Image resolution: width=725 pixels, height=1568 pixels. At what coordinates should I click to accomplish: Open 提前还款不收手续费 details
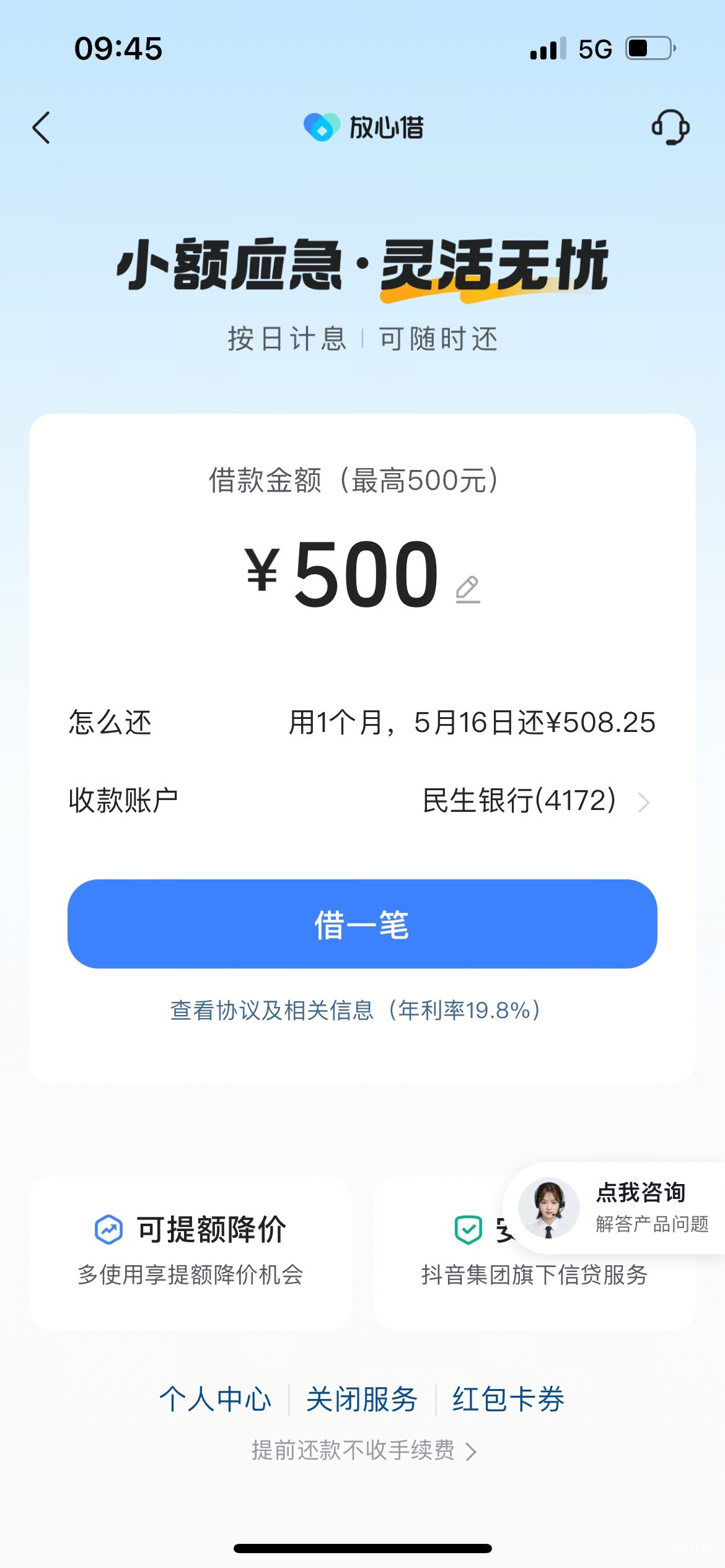[x=364, y=1450]
